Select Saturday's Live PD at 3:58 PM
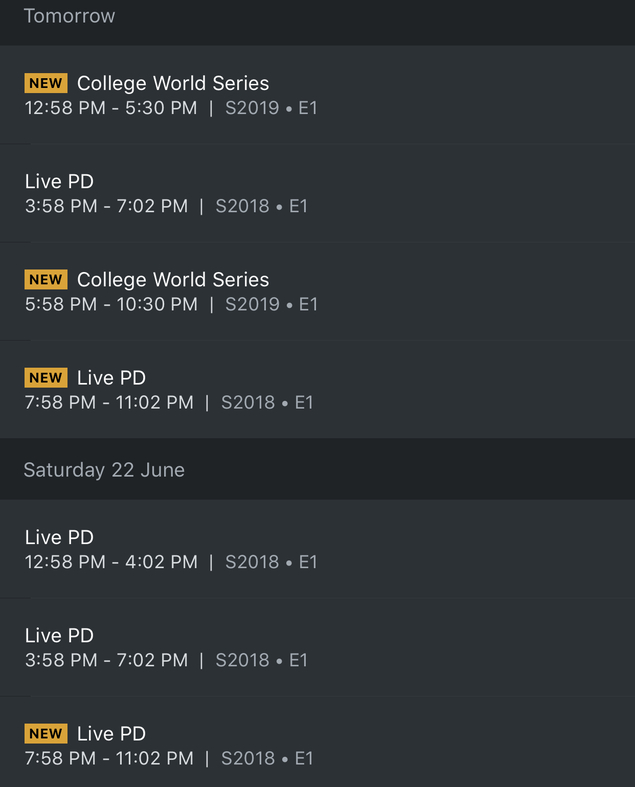635x787 pixels. (317, 647)
